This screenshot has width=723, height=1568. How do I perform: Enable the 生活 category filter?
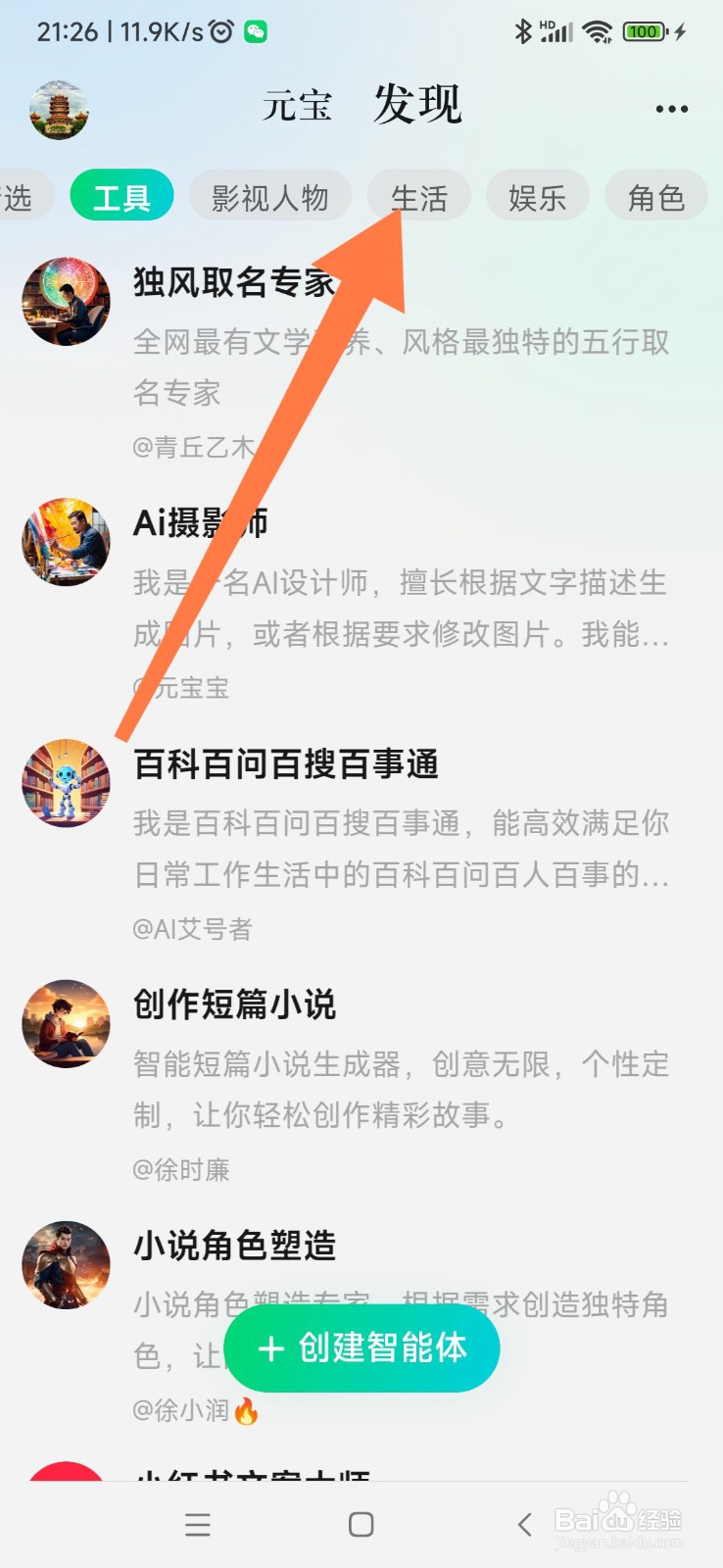point(419,195)
